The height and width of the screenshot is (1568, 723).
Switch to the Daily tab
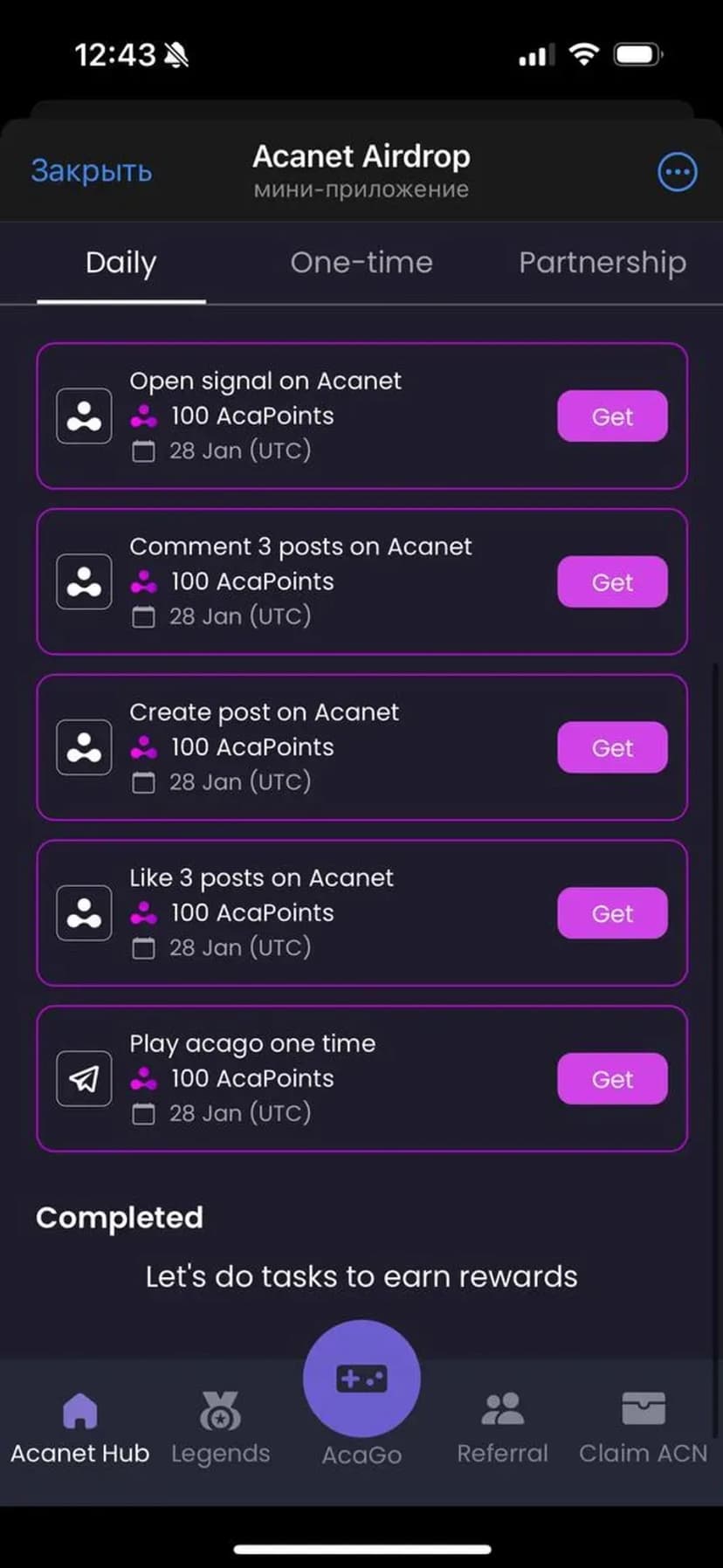point(121,263)
